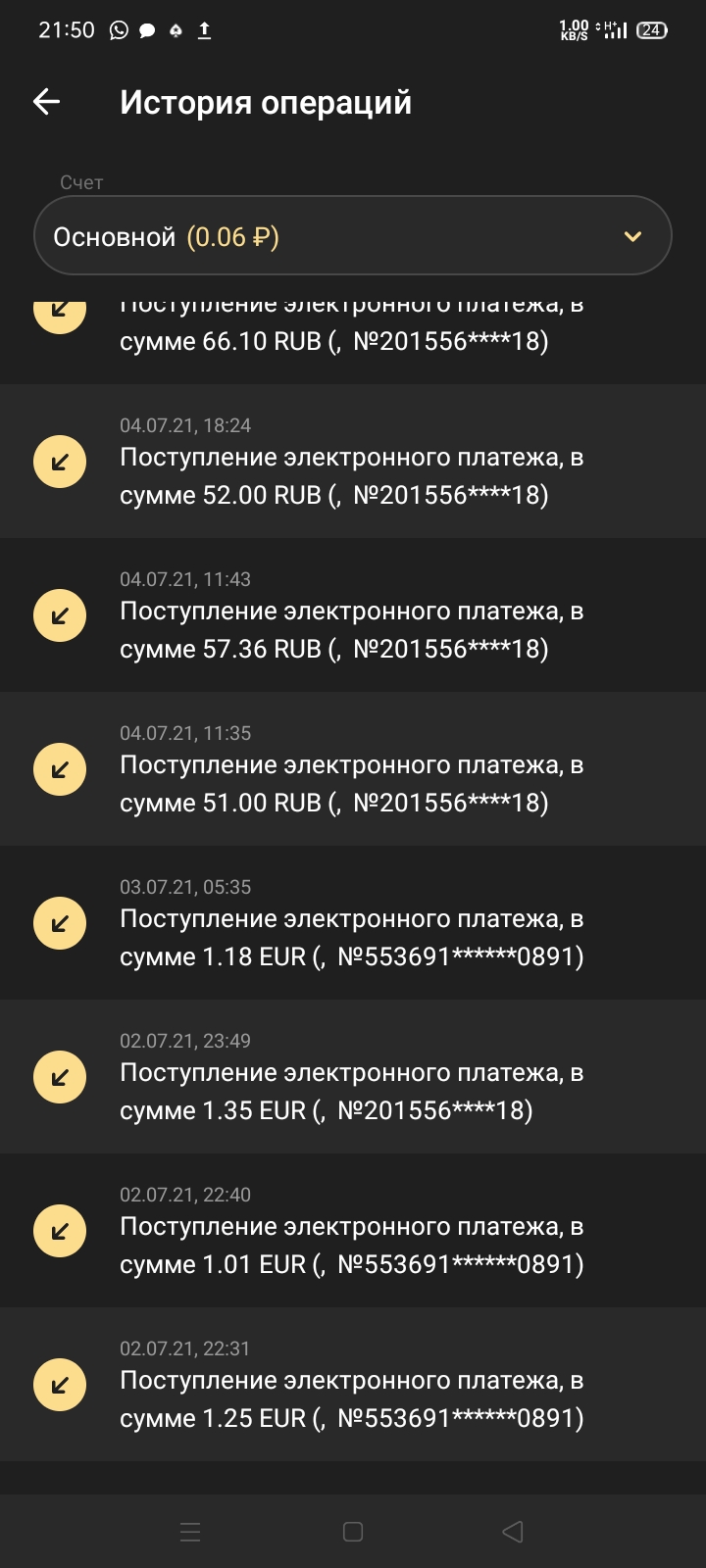Open the 1.01 EUR payment entry
The image size is (706, 1568).
click(353, 1230)
